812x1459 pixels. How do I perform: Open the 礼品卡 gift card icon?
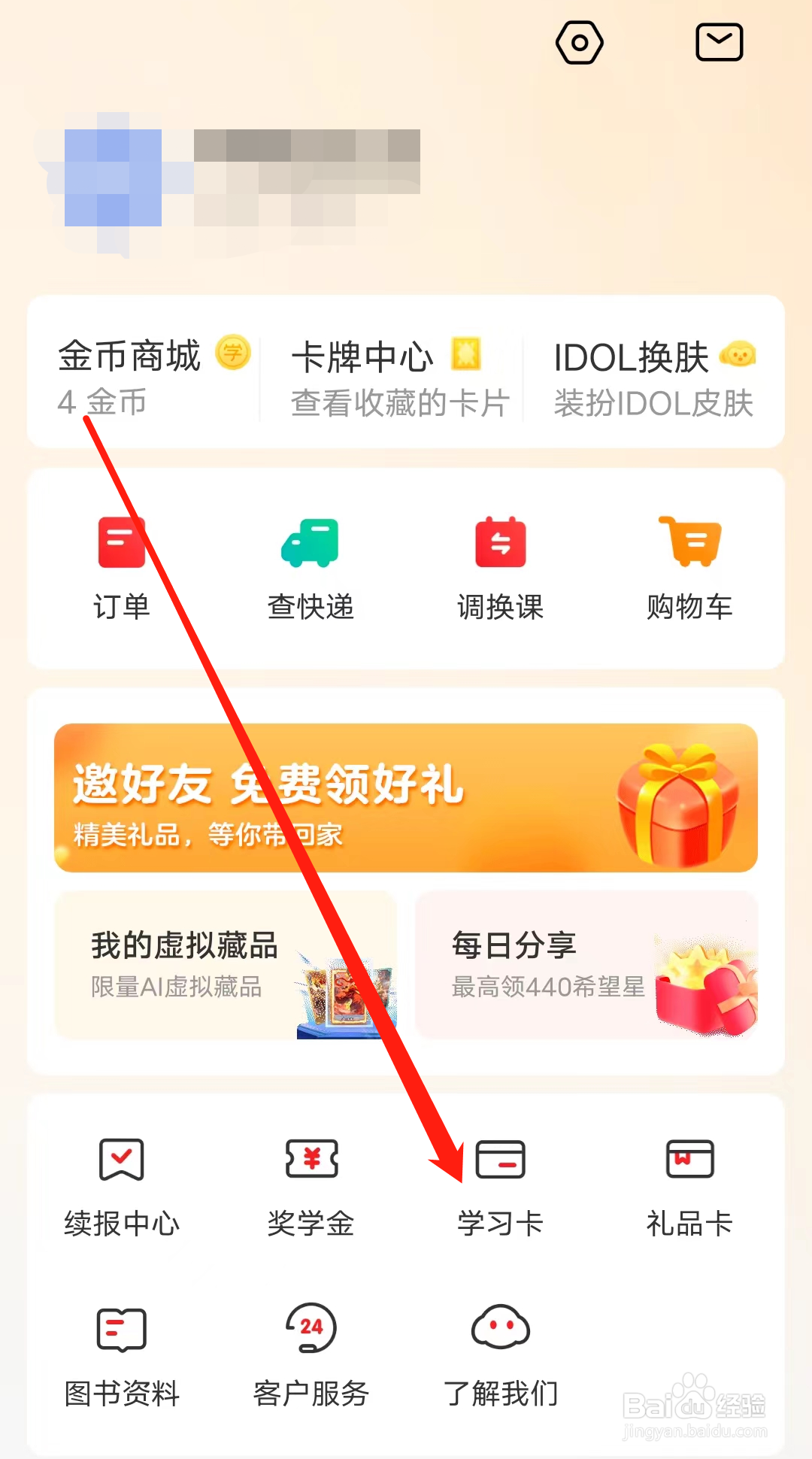coord(689,1181)
